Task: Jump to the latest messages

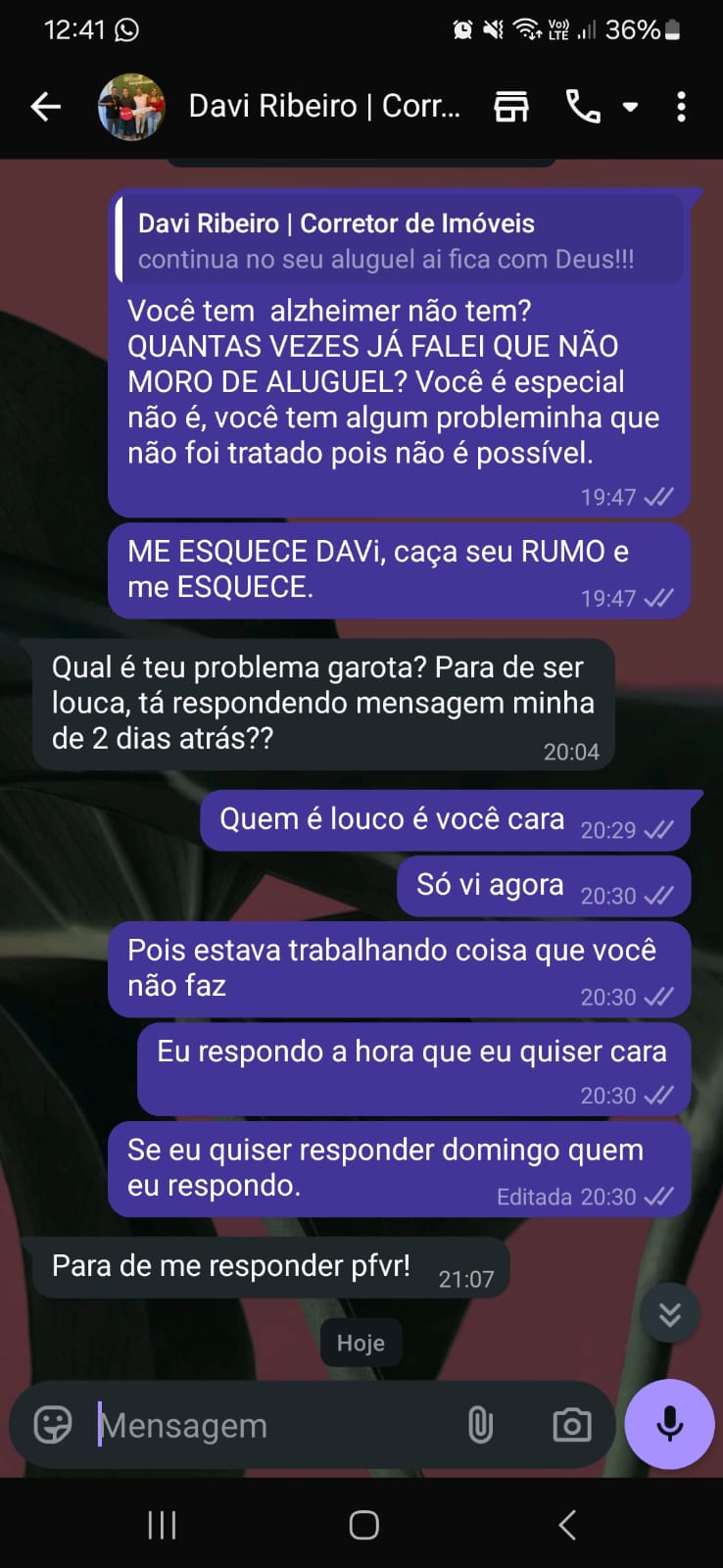Action: 670,1313
